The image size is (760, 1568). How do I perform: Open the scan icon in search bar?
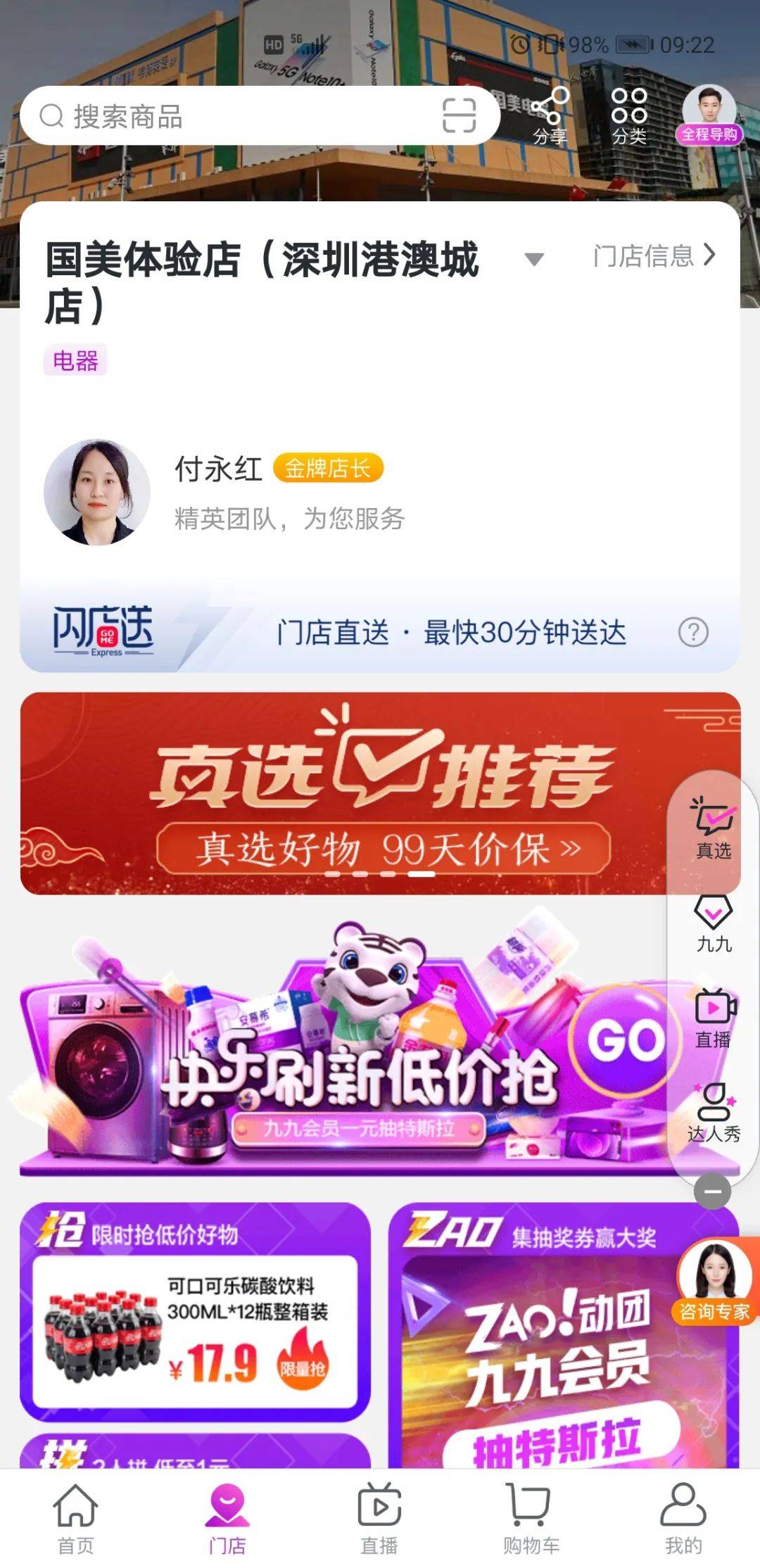(x=459, y=115)
